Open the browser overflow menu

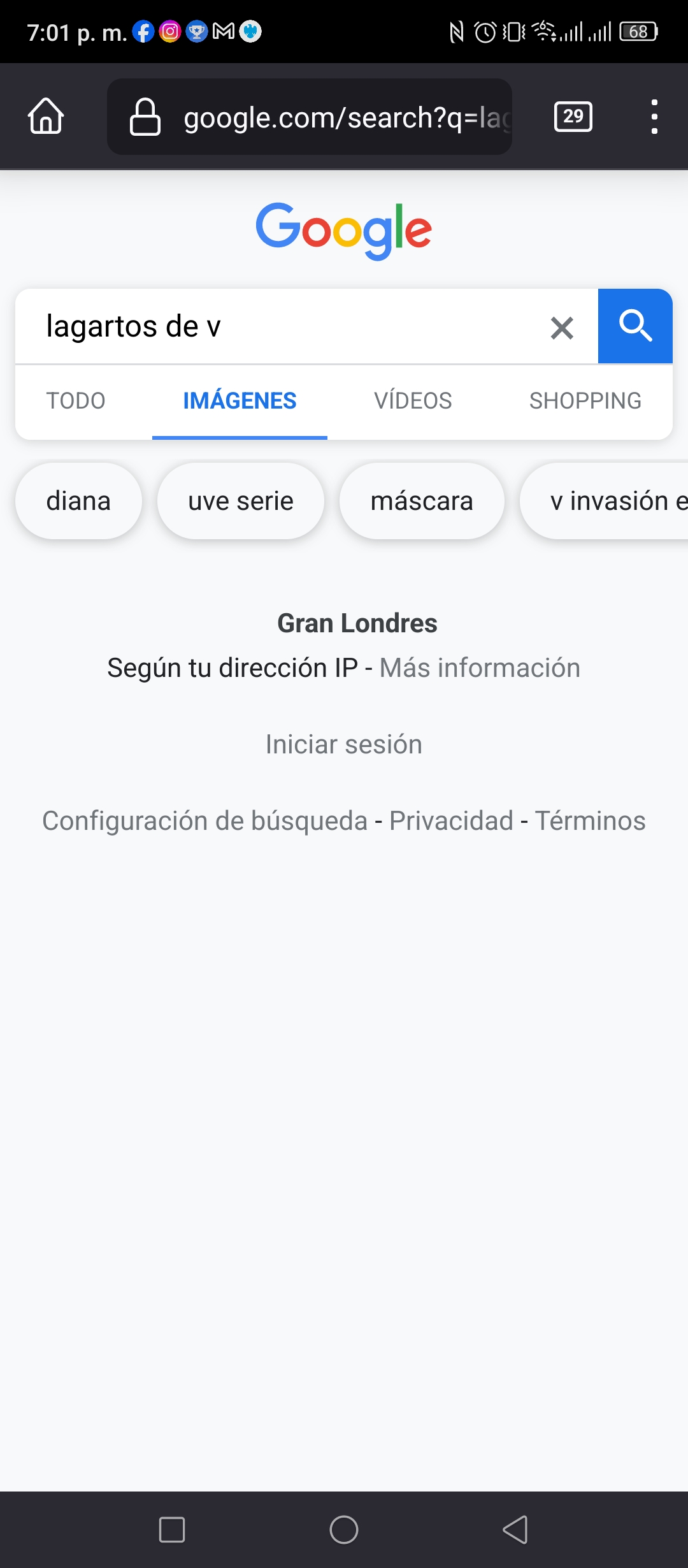click(654, 117)
